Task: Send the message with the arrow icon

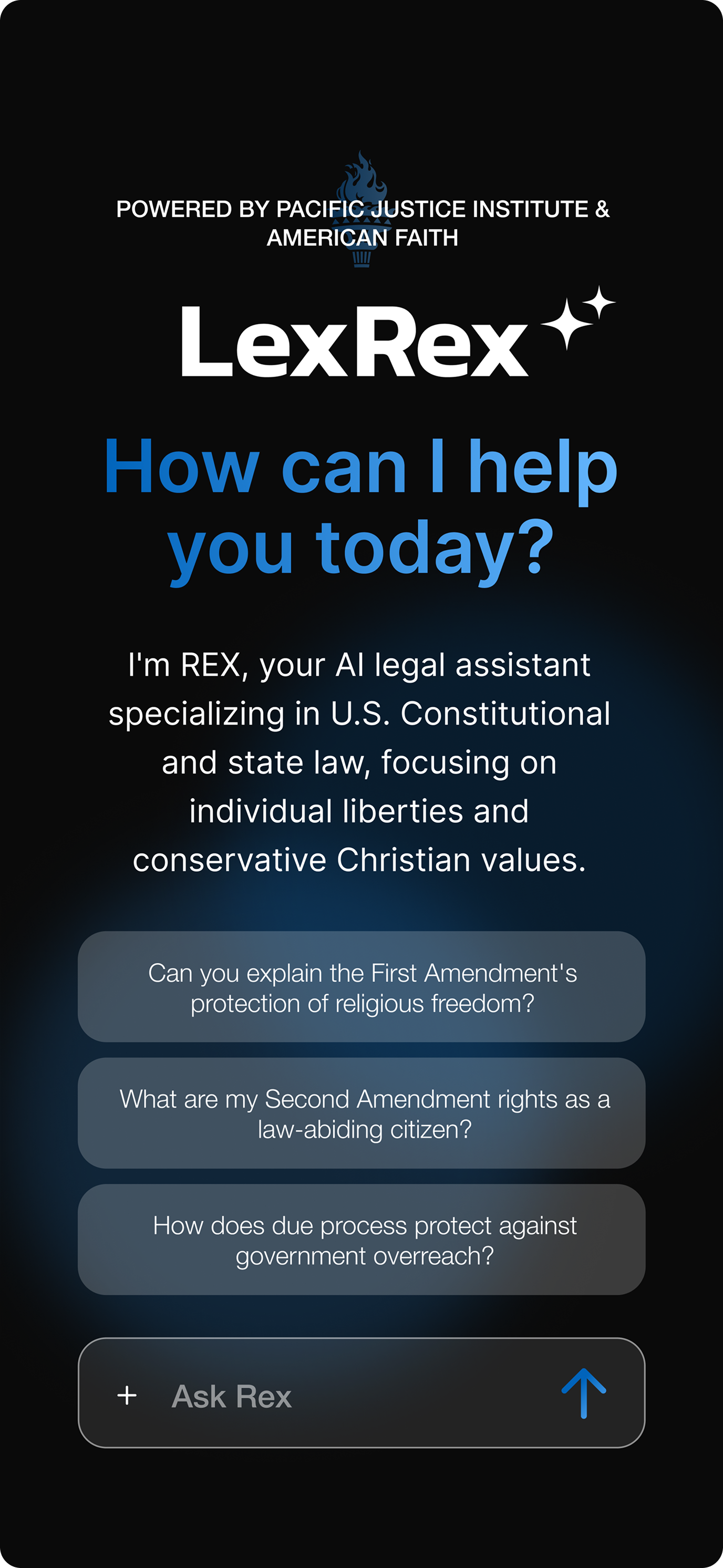Action: (x=583, y=1394)
